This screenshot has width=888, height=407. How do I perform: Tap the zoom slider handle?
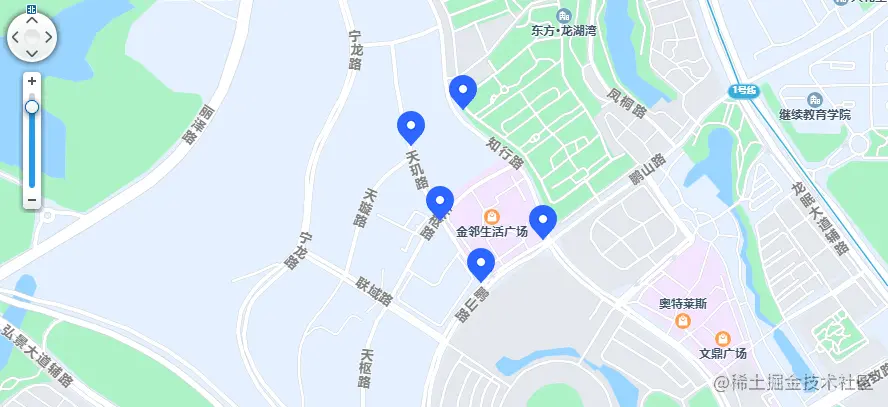(32, 106)
